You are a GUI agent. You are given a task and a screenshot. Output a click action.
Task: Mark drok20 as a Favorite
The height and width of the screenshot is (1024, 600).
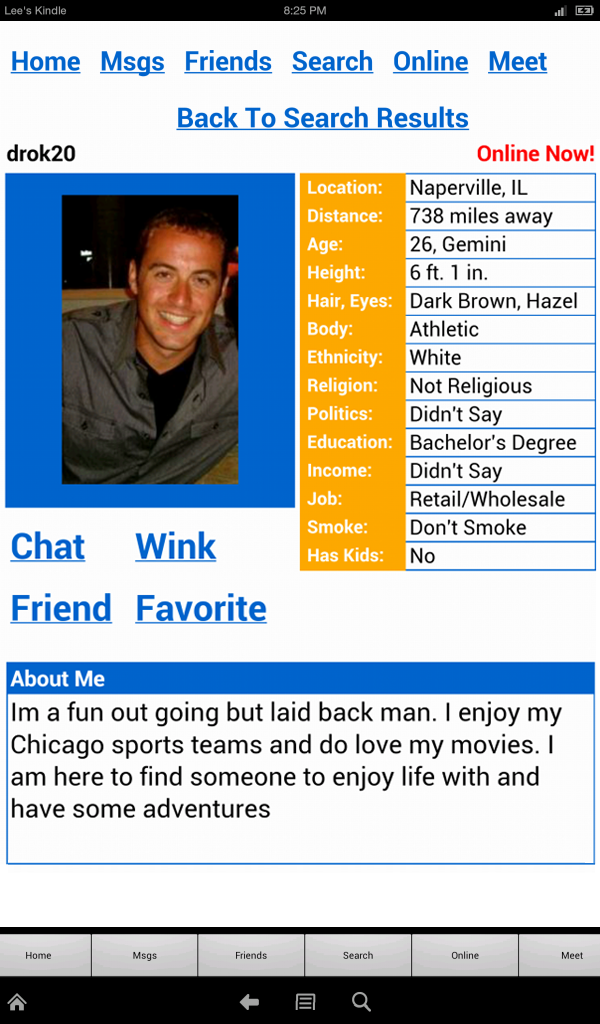click(201, 608)
